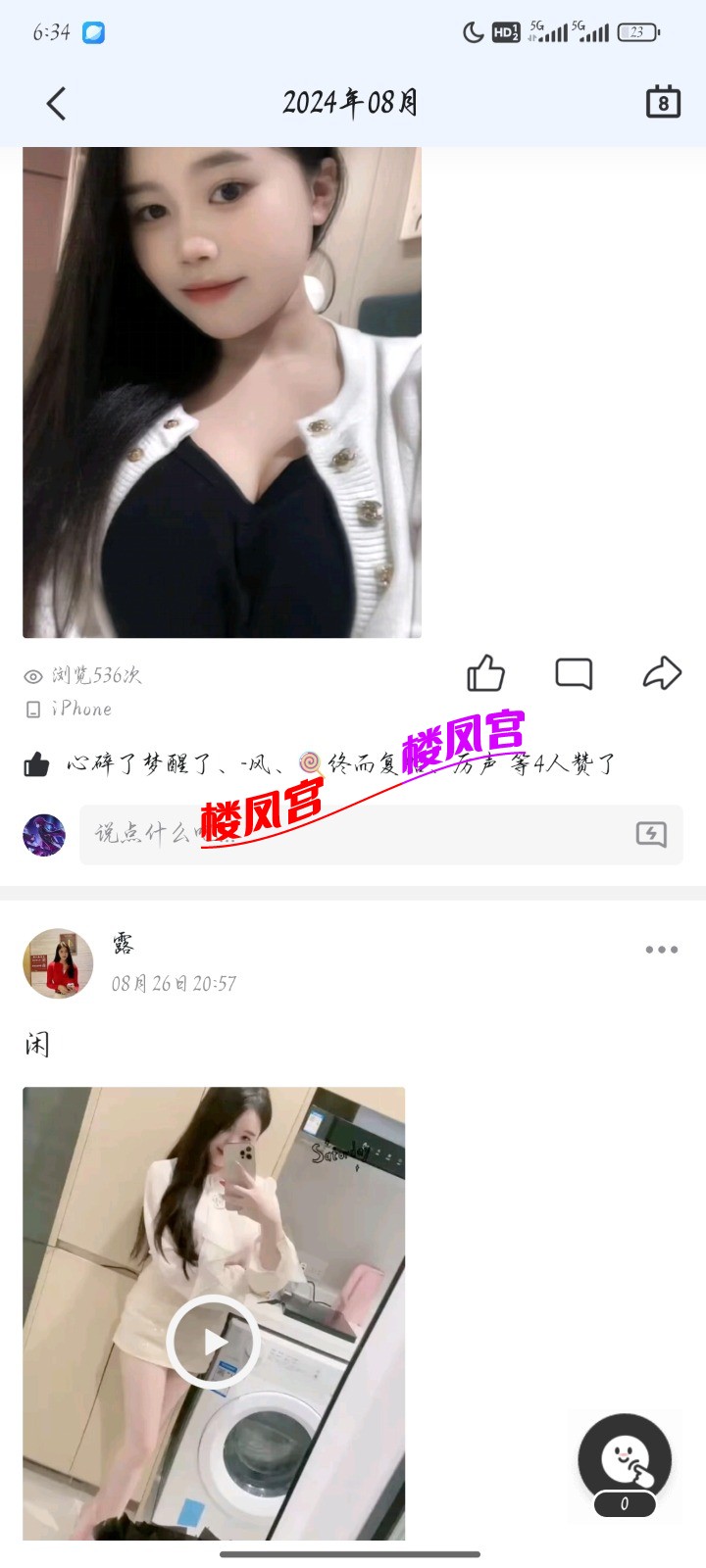Tap the comment input field 说点什么
This screenshot has width=706, height=1568.
[353, 834]
